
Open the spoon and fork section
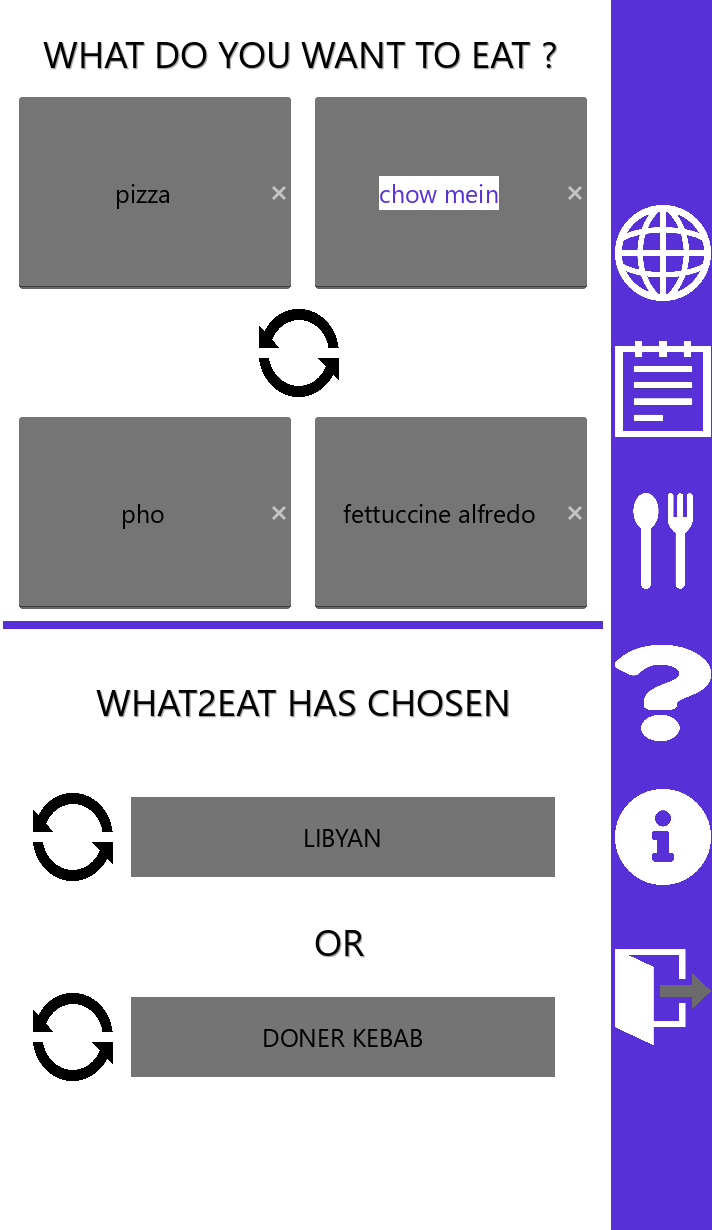click(x=662, y=540)
